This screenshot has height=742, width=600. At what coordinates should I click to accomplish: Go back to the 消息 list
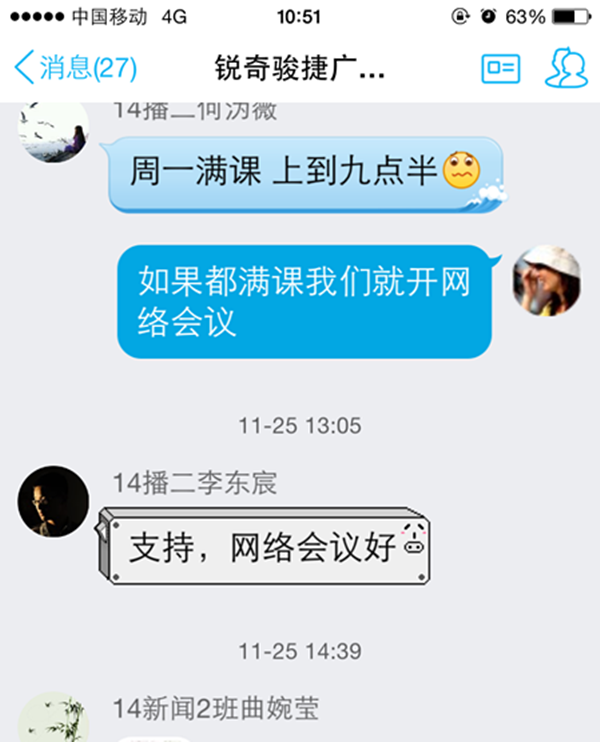pyautogui.click(x=75, y=68)
